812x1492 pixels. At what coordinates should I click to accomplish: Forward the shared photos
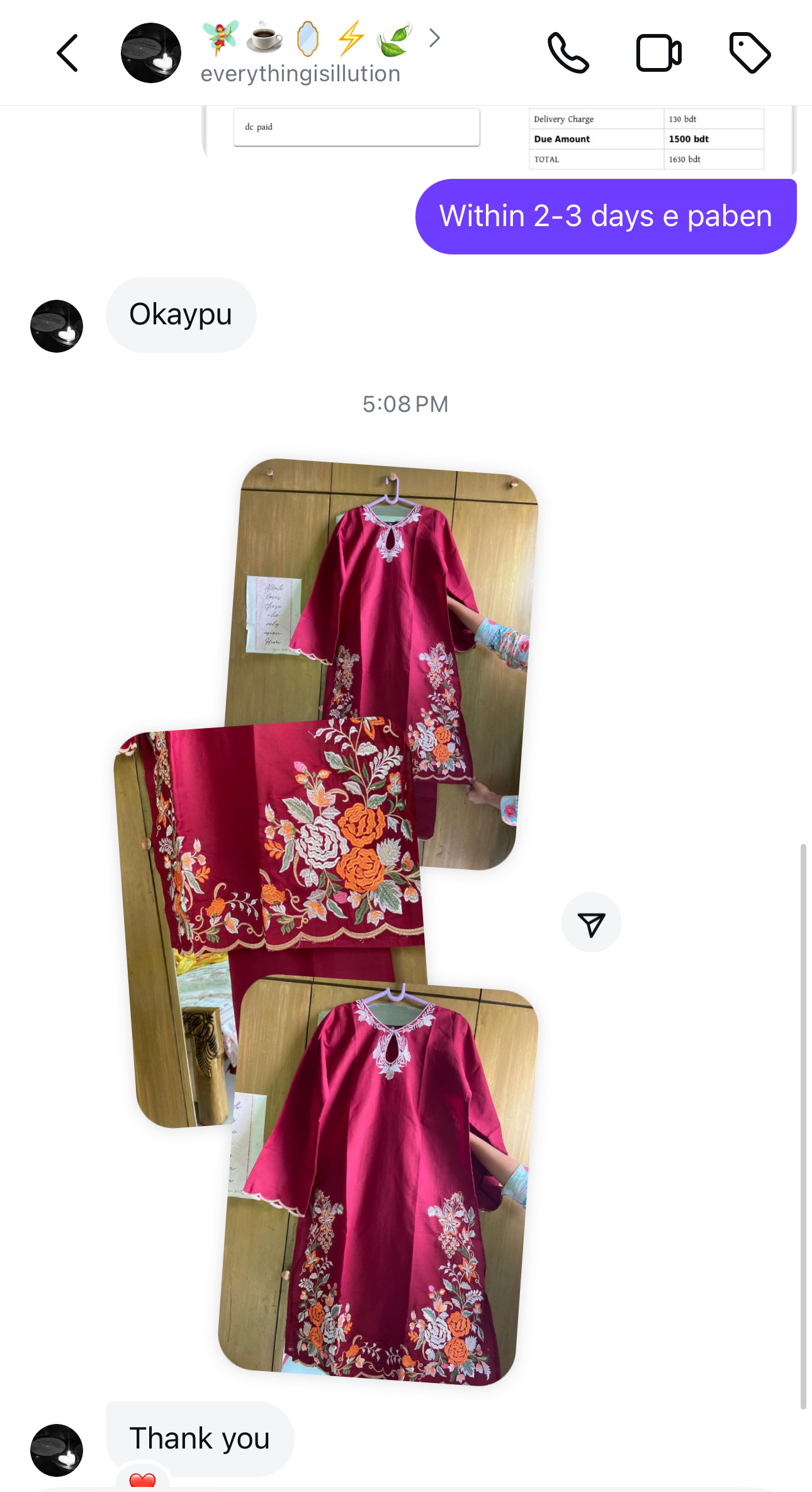point(591,923)
